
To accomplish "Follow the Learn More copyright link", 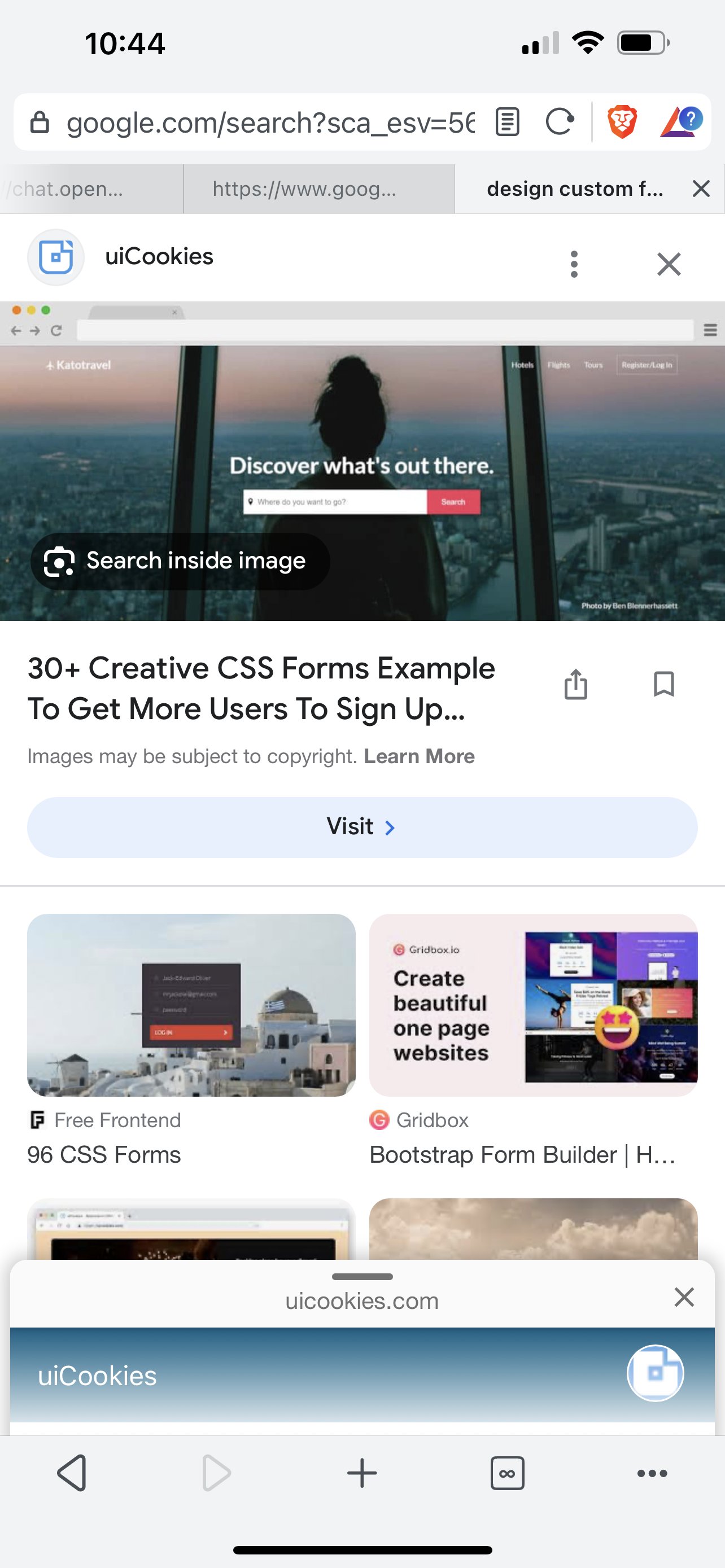I will tap(419, 756).
